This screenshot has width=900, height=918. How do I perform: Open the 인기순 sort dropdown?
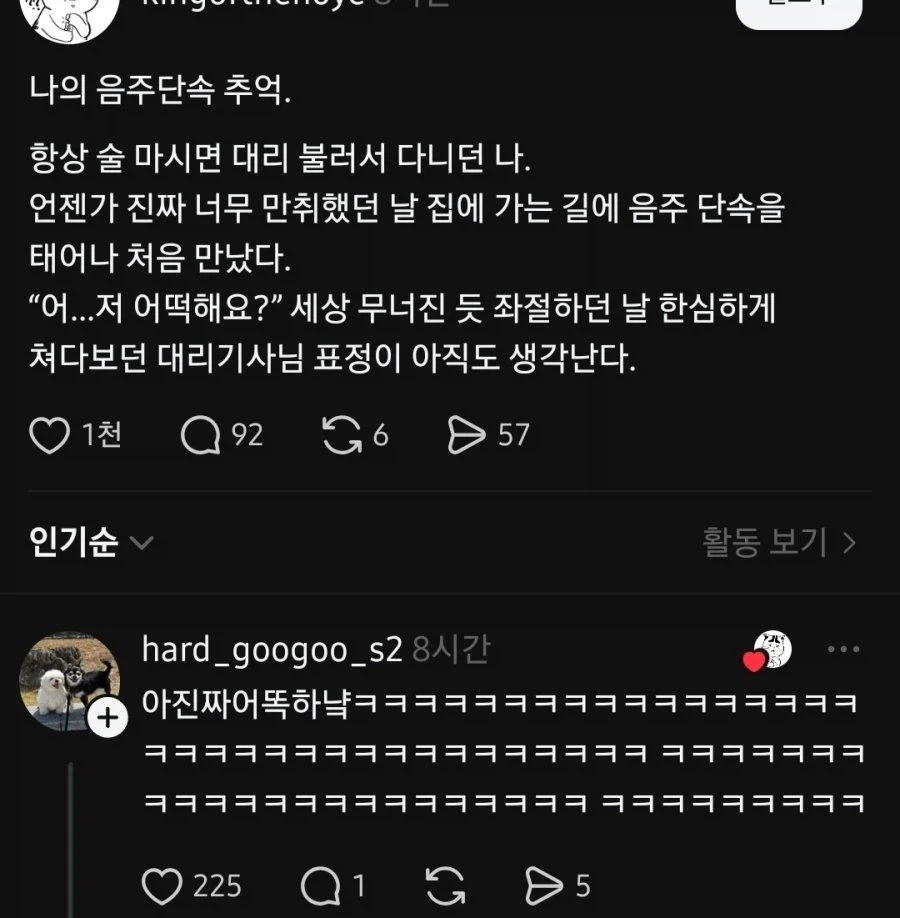pos(78,541)
